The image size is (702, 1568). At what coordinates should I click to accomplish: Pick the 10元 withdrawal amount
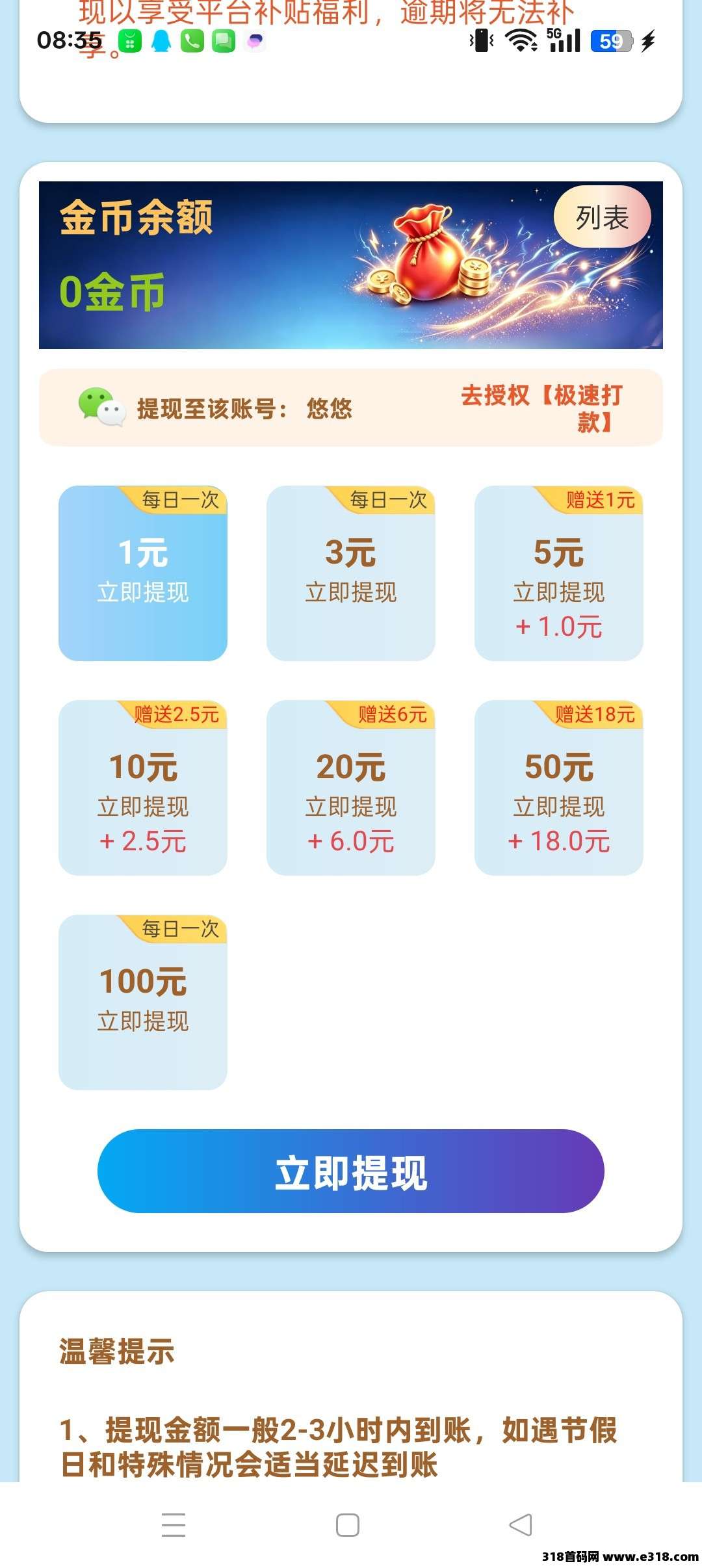pyautogui.click(x=143, y=788)
